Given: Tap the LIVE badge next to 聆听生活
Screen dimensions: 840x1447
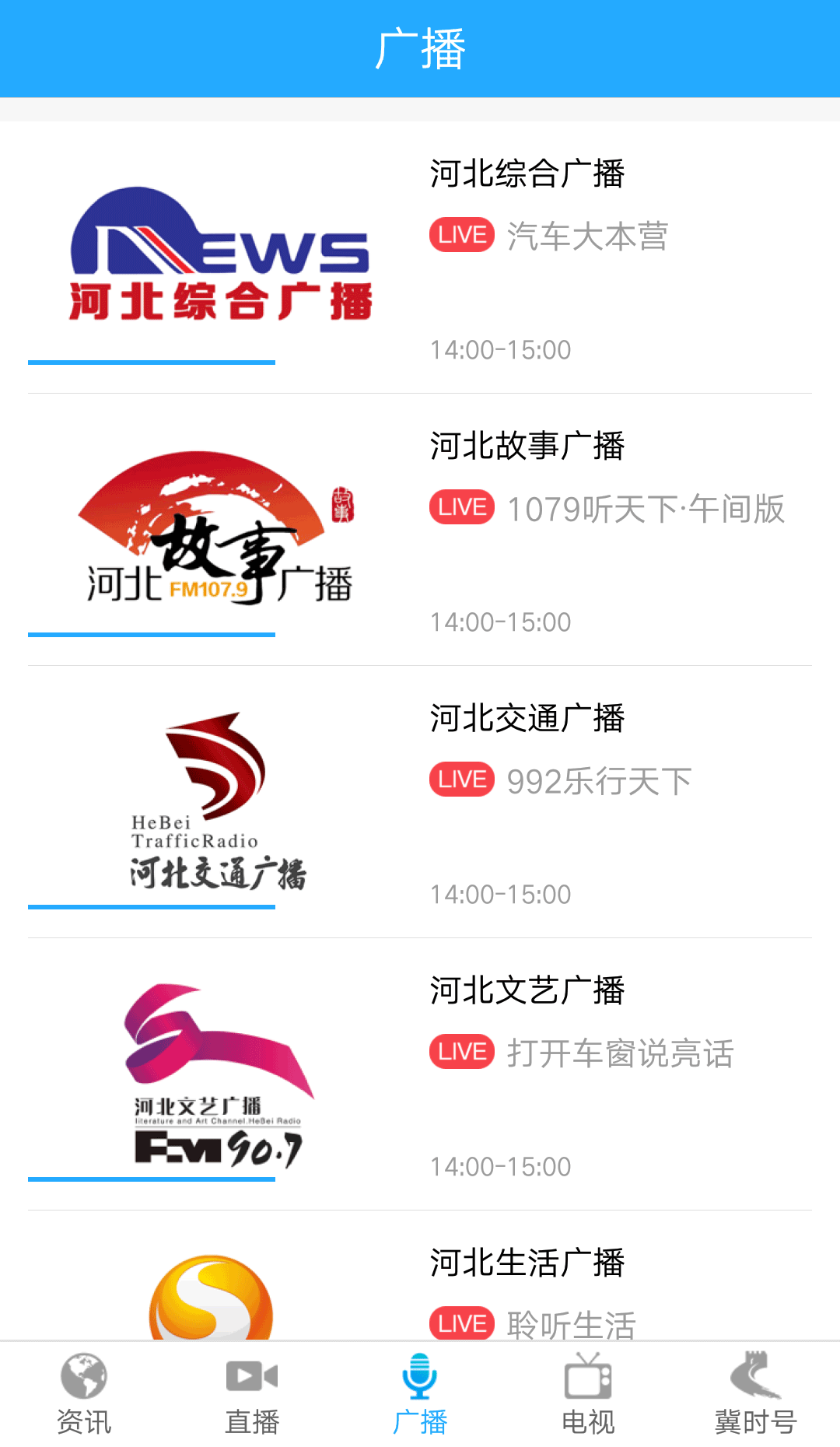Looking at the screenshot, I should [461, 1323].
